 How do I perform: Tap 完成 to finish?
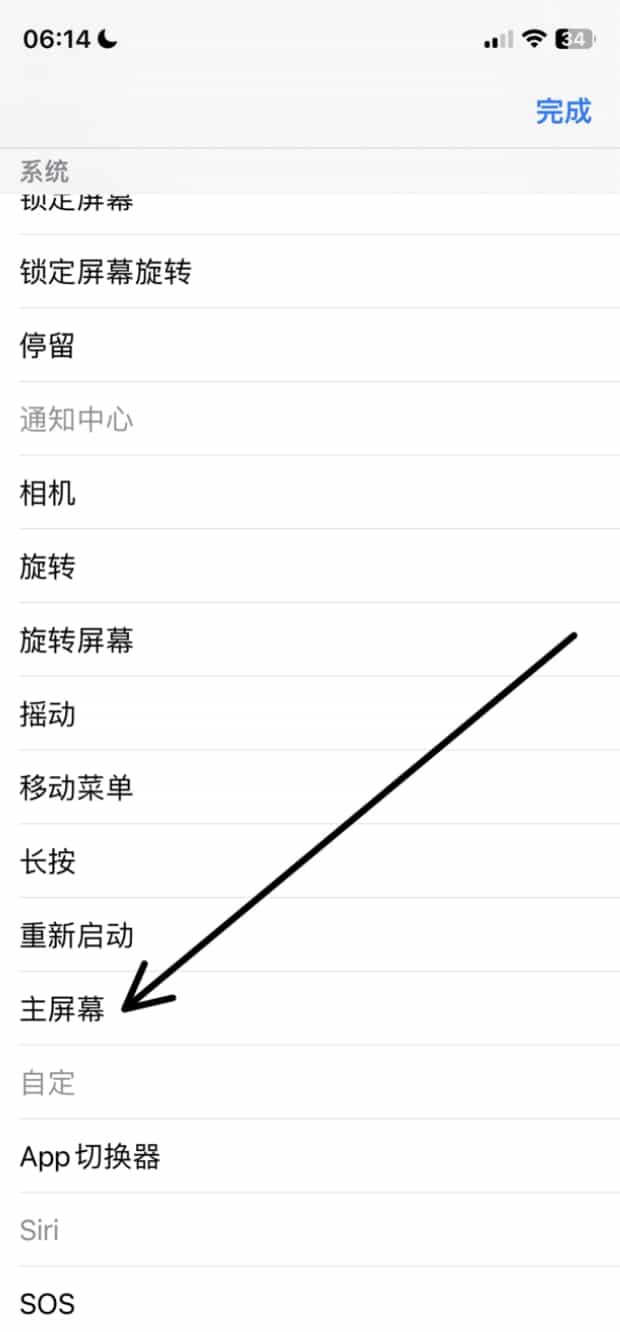click(563, 111)
